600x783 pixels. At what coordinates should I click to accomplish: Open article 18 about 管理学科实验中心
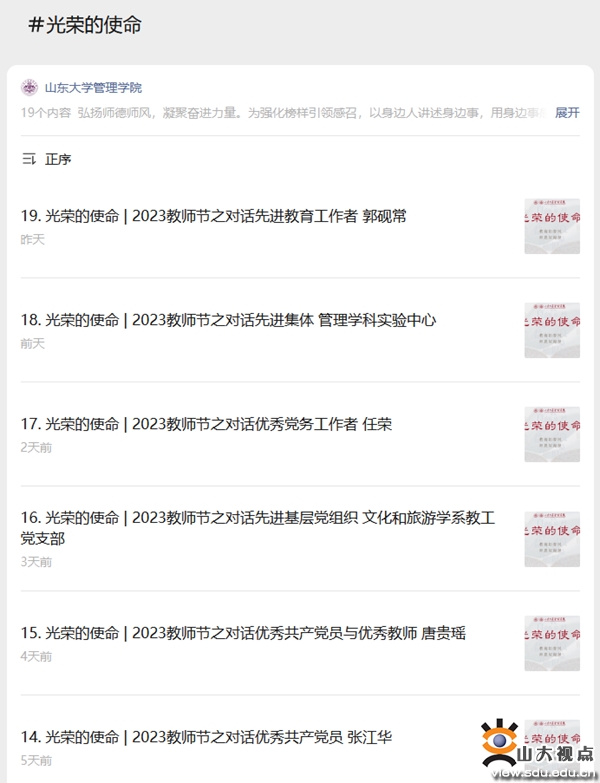[229, 320]
